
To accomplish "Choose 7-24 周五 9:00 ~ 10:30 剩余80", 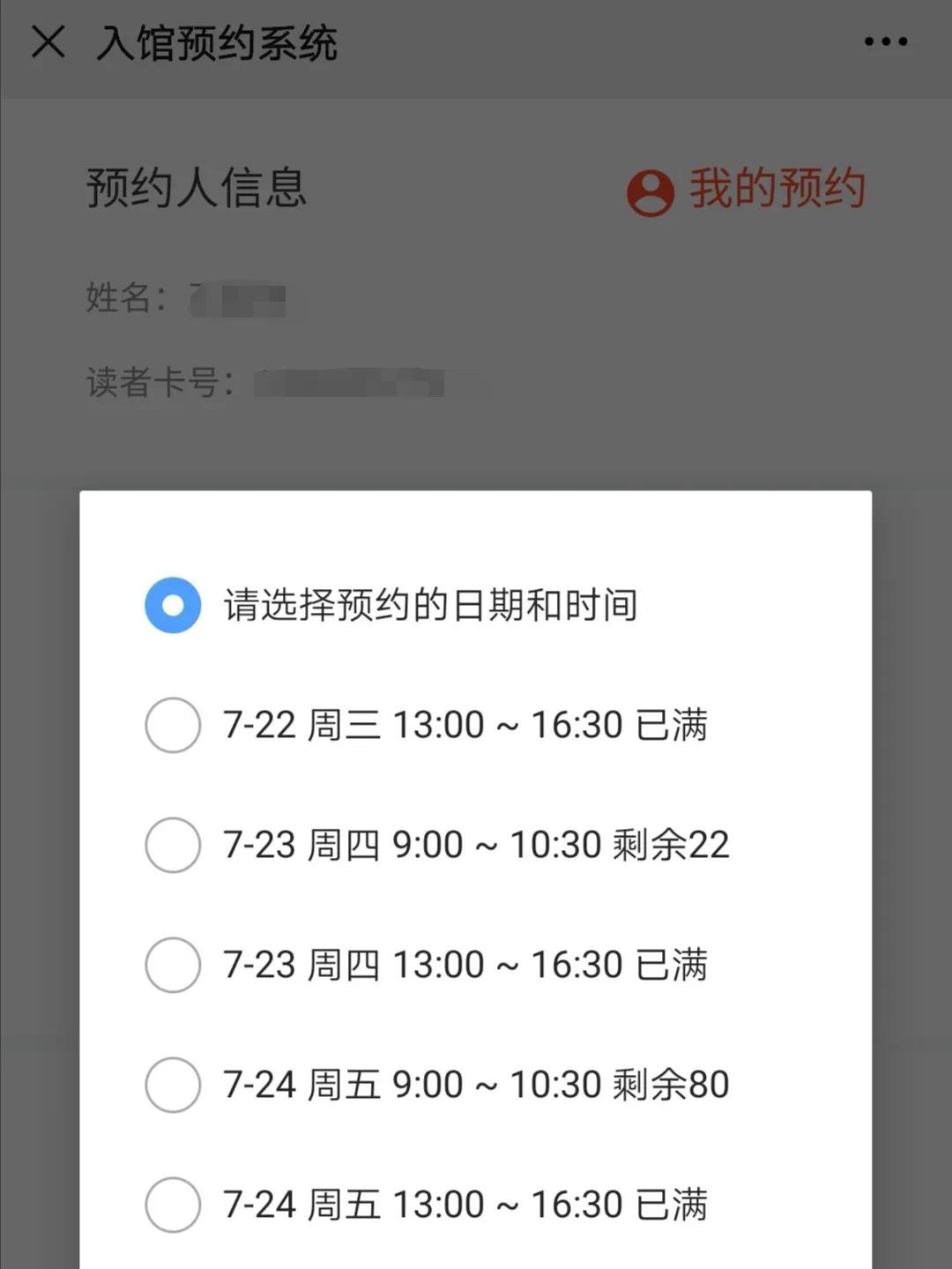I will pyautogui.click(x=173, y=1085).
